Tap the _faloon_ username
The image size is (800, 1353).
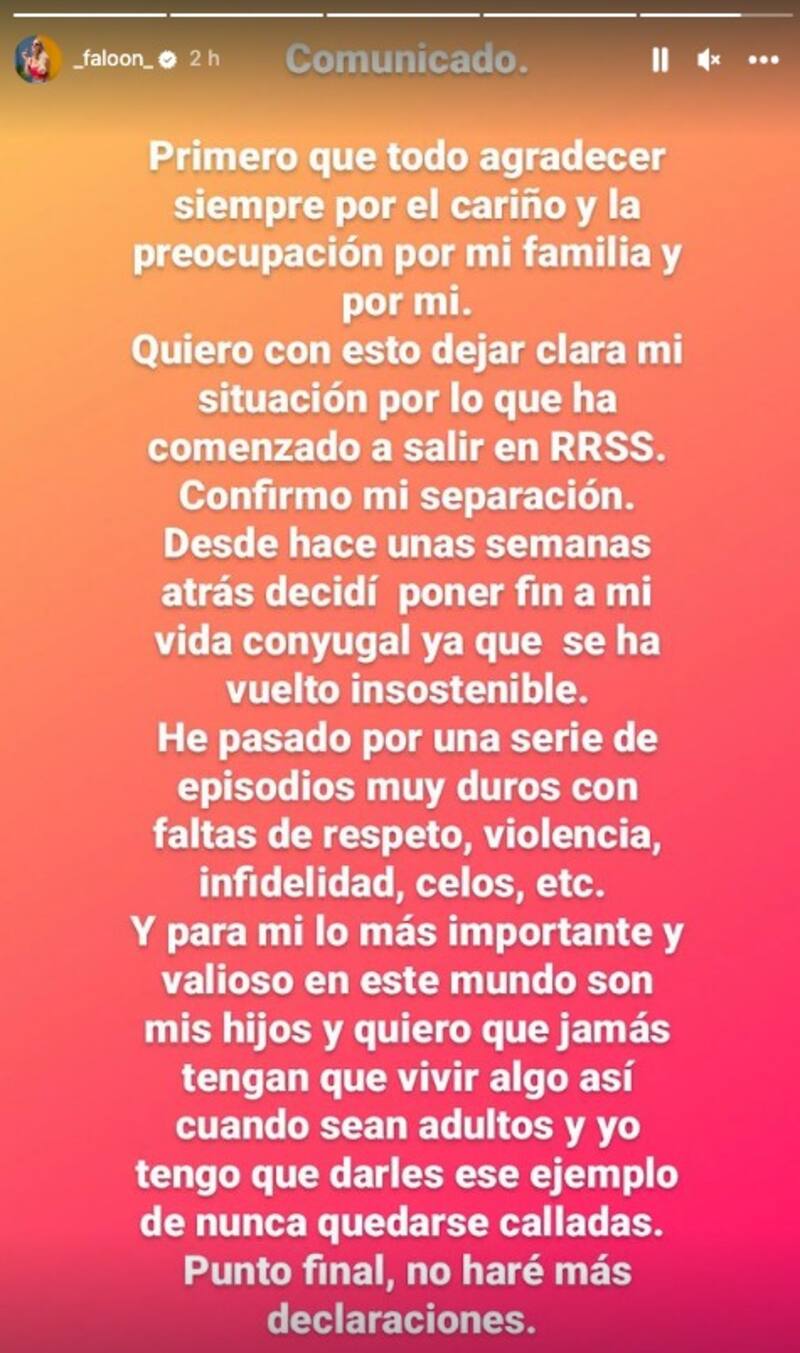click(x=112, y=60)
